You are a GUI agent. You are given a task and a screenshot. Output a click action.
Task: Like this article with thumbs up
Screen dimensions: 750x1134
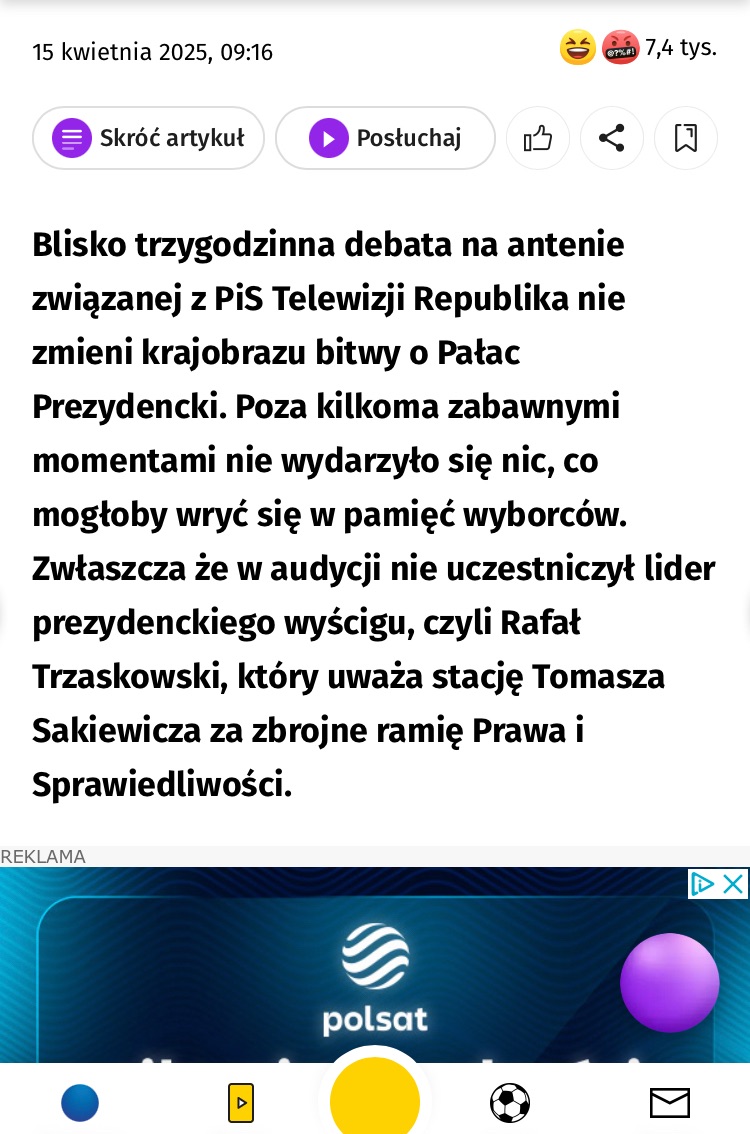[538, 138]
